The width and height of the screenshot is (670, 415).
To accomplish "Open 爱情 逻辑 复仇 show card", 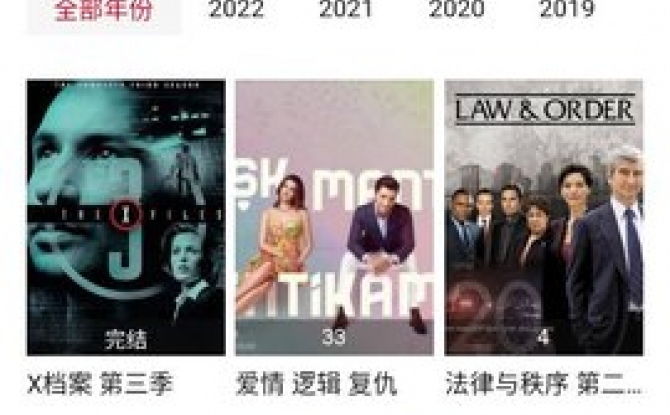I will click(x=334, y=218).
